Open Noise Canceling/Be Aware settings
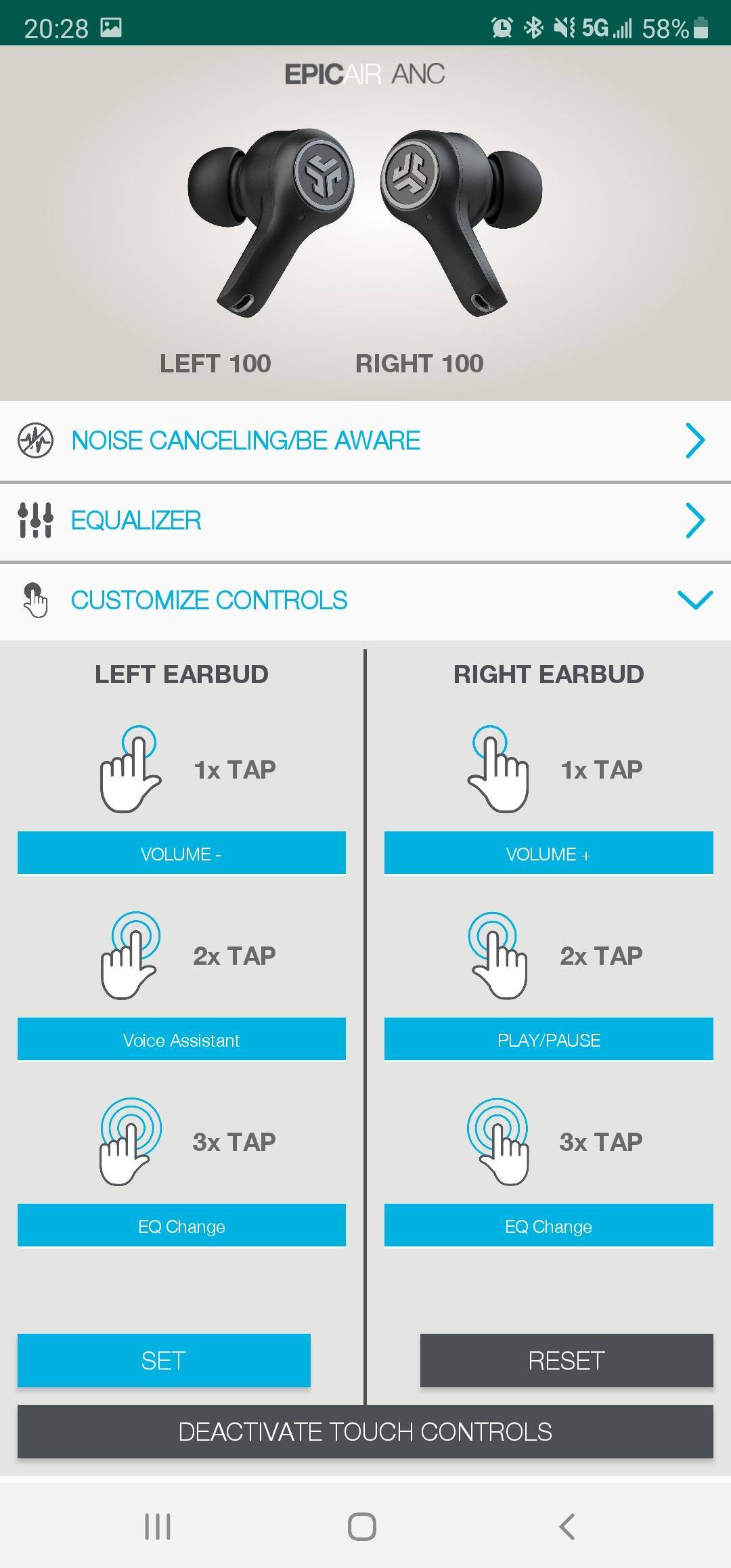 [x=365, y=441]
